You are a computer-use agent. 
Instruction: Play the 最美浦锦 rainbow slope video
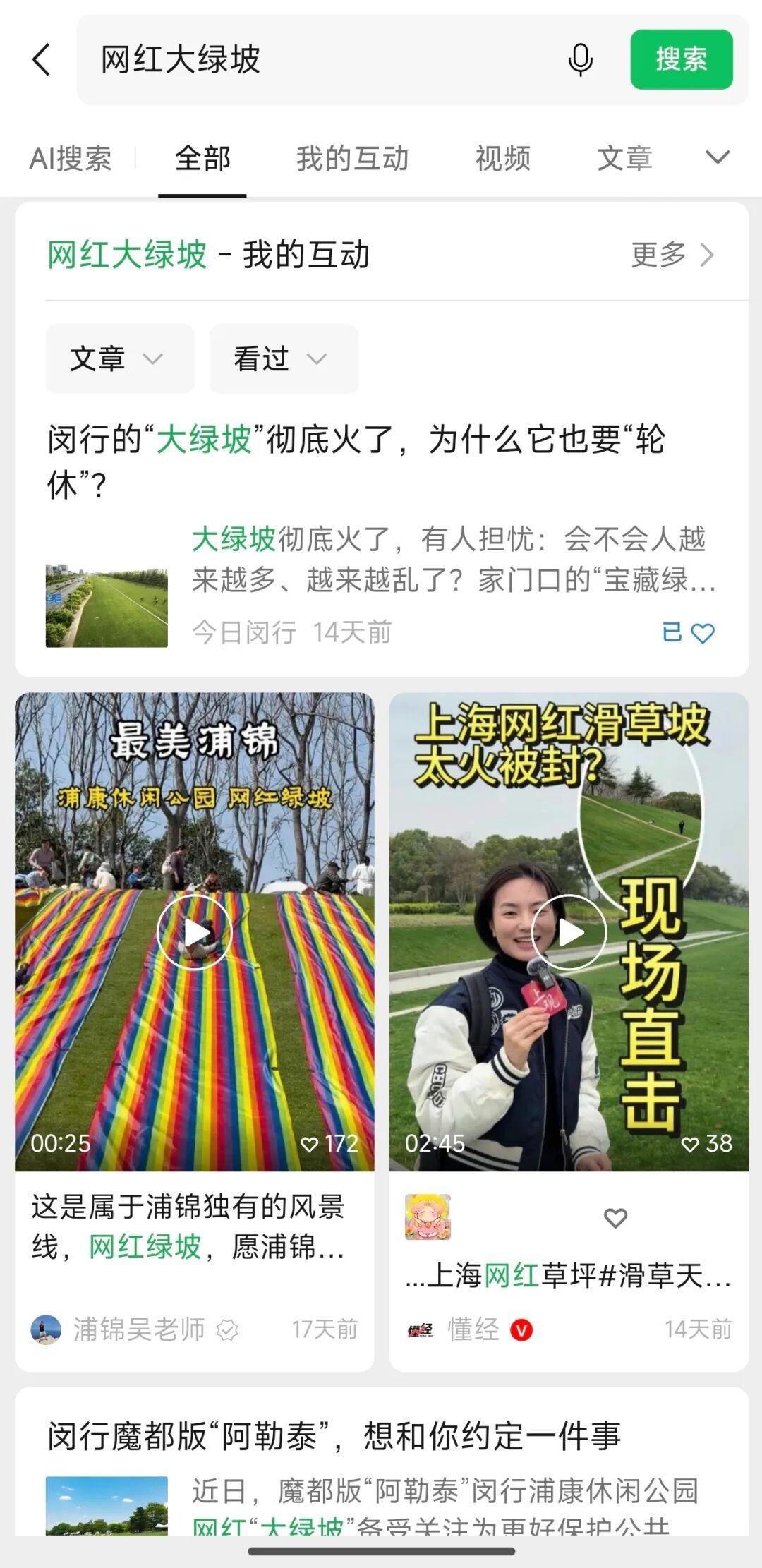[x=194, y=932]
